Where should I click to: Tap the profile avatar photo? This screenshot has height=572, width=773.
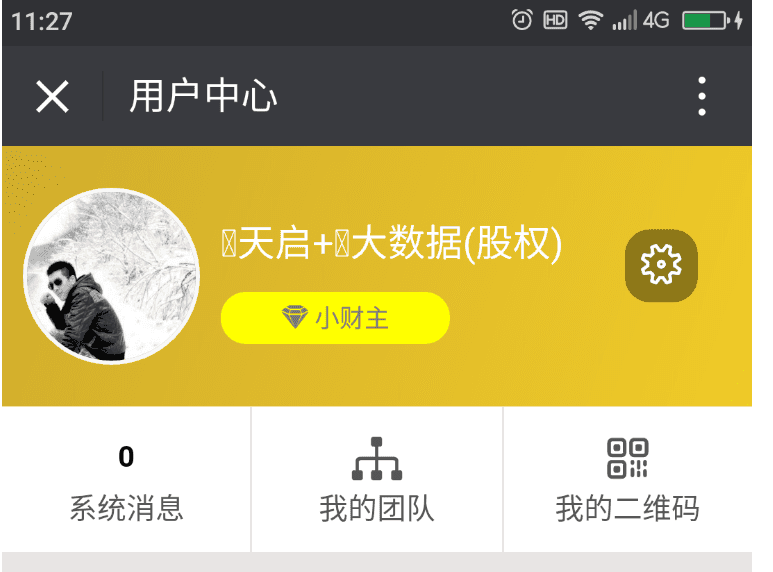click(111, 277)
